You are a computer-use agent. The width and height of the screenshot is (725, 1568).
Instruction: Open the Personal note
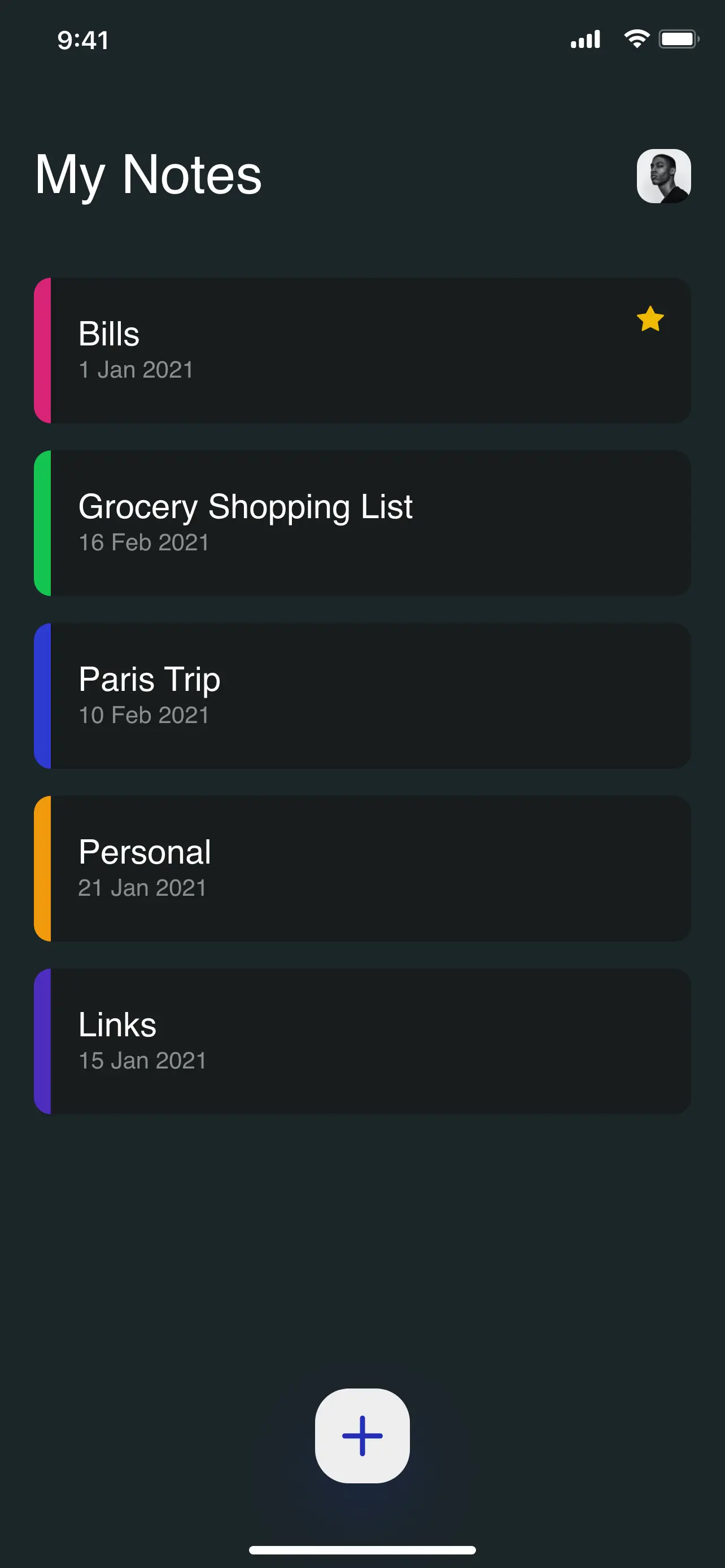362,869
